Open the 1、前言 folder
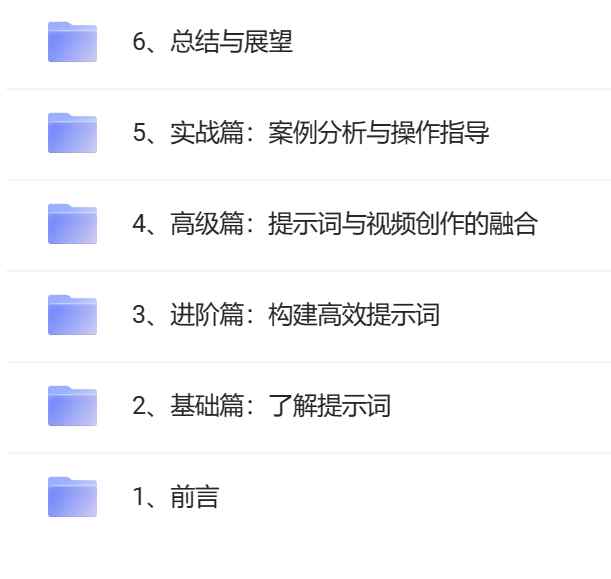Screen dimensions: 611x579 pyautogui.click(x=176, y=497)
